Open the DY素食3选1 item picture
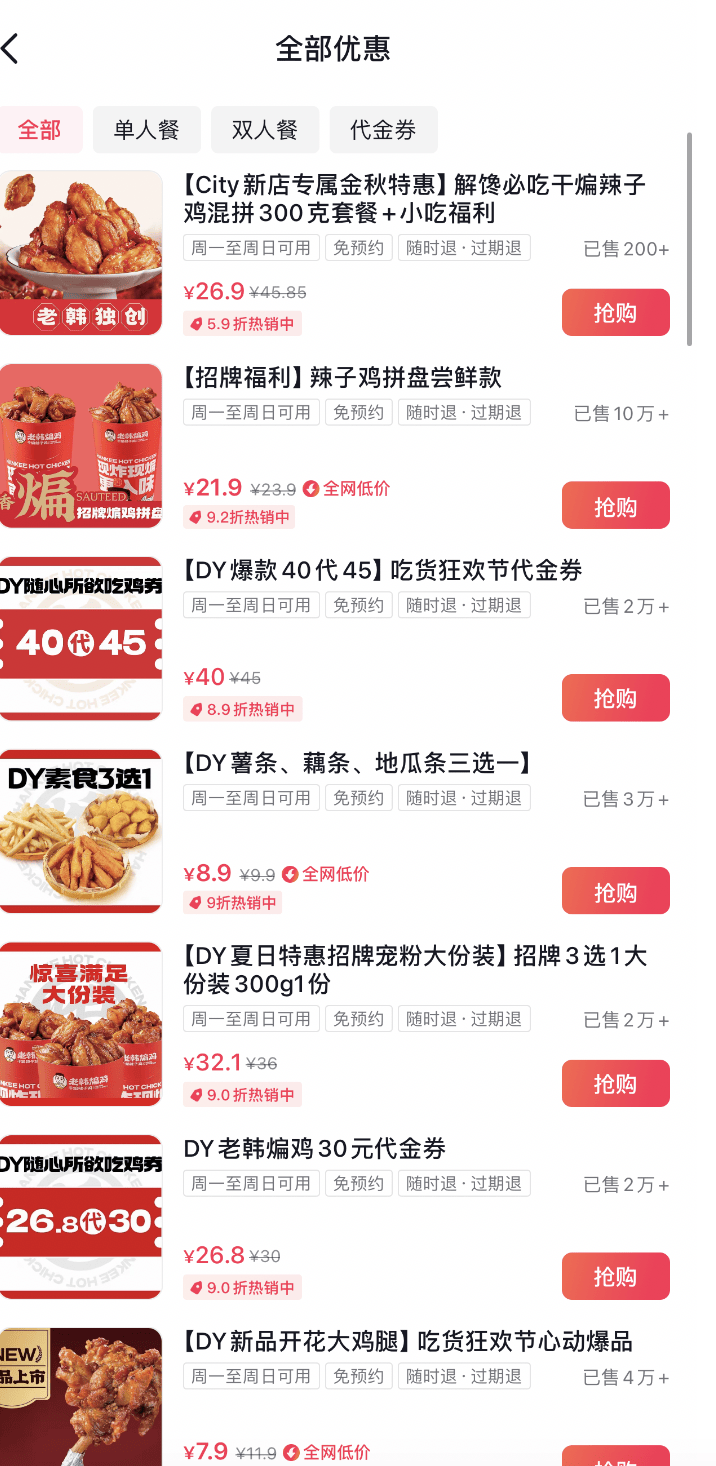Screen dimensions: 716x1466 81,831
